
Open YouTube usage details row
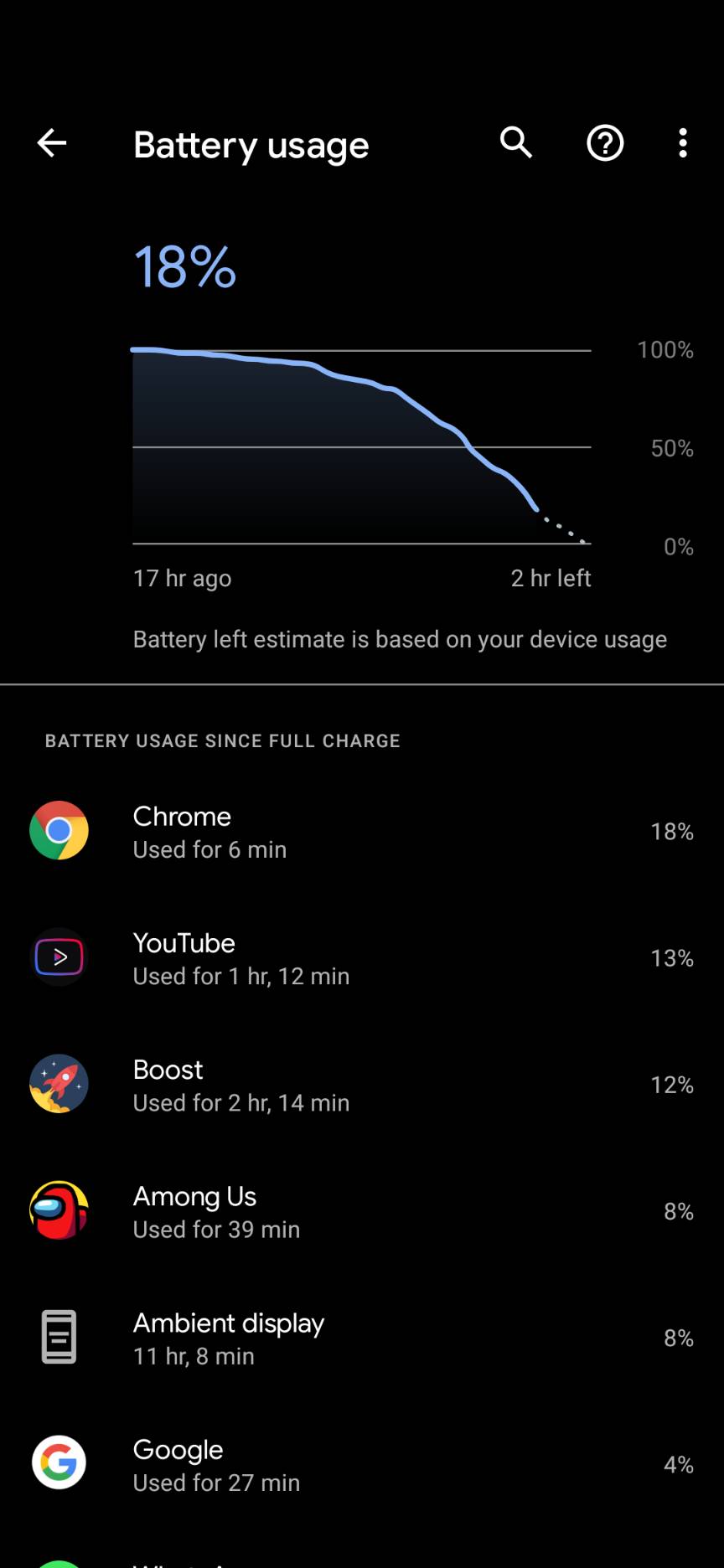coord(362,957)
